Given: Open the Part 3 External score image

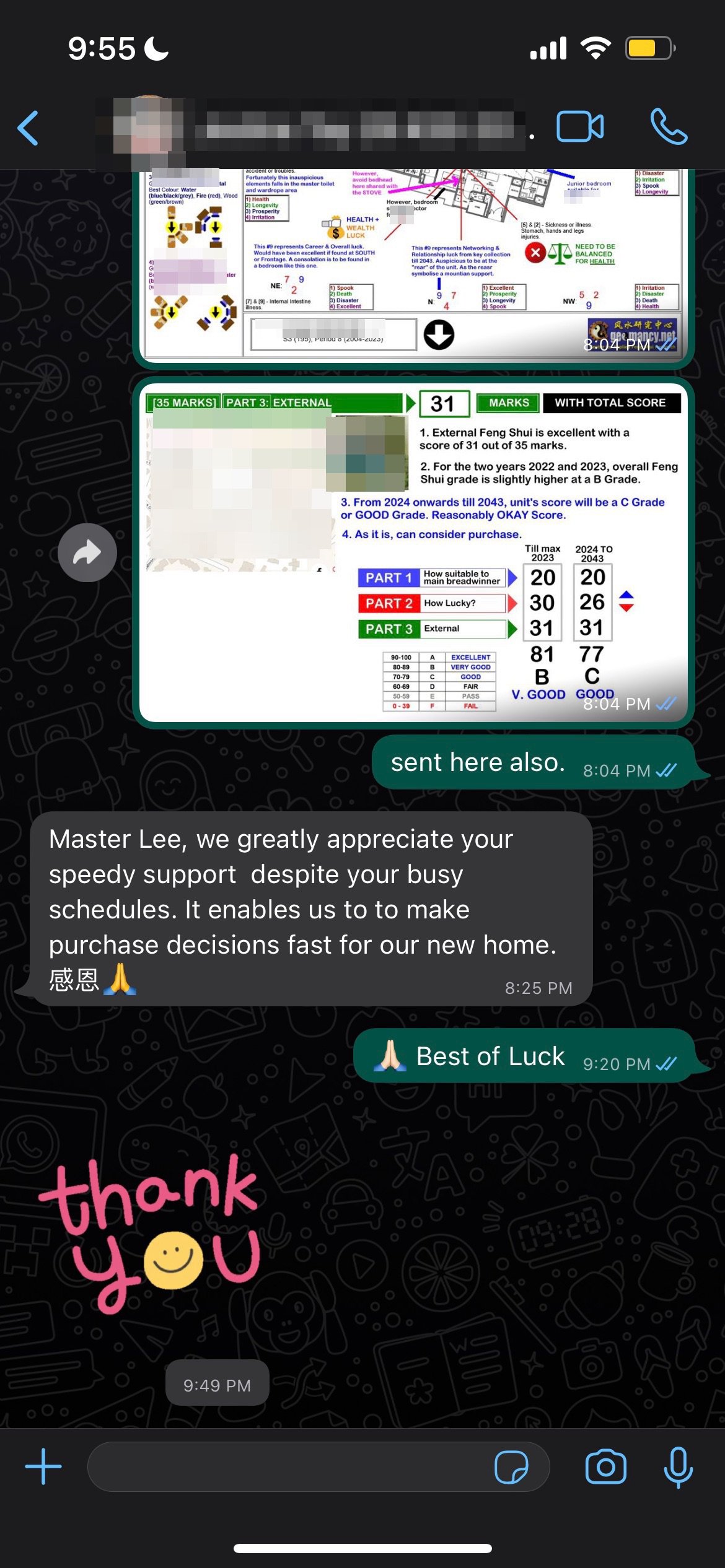Looking at the screenshot, I should tap(413, 551).
